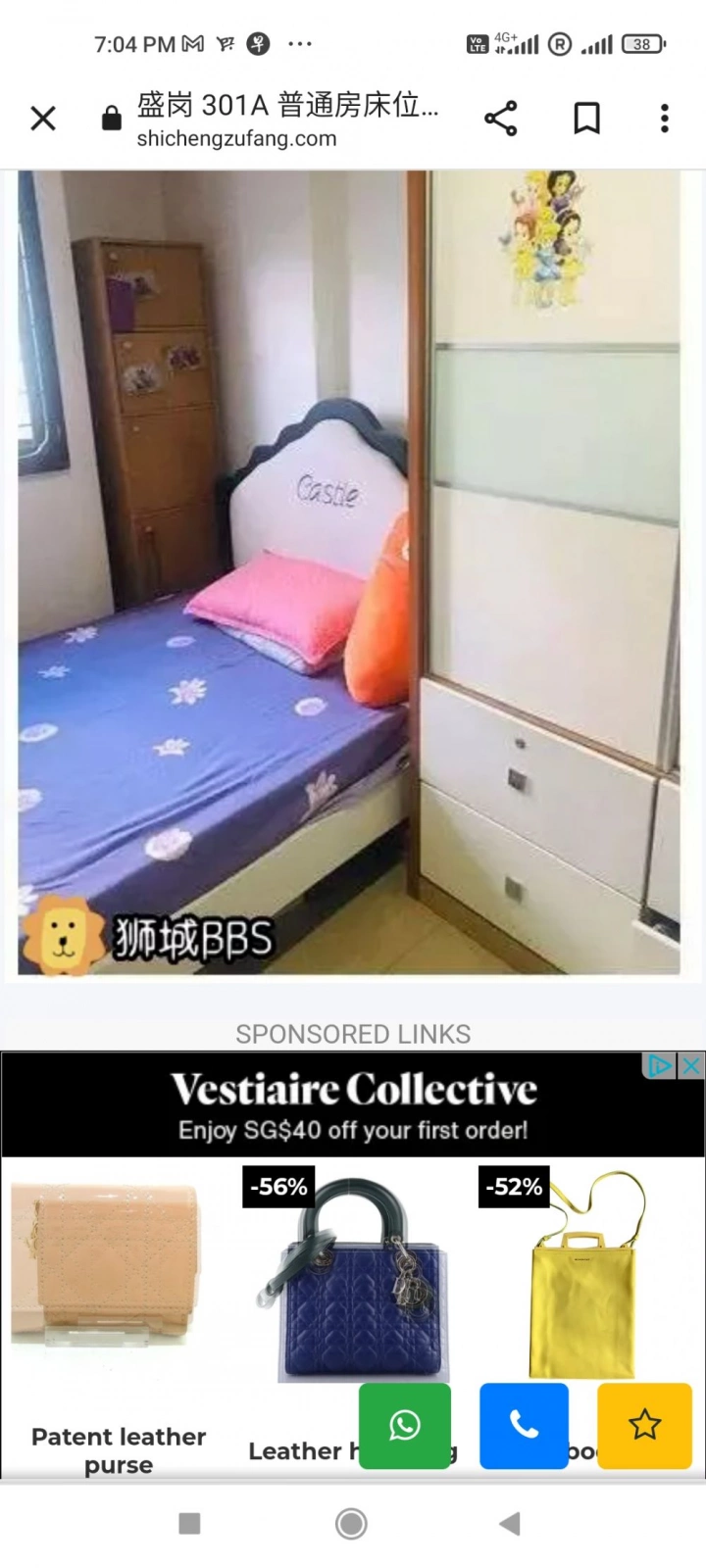Open the Vestiaire Collective banner
The image size is (706, 1568).
click(x=353, y=1105)
